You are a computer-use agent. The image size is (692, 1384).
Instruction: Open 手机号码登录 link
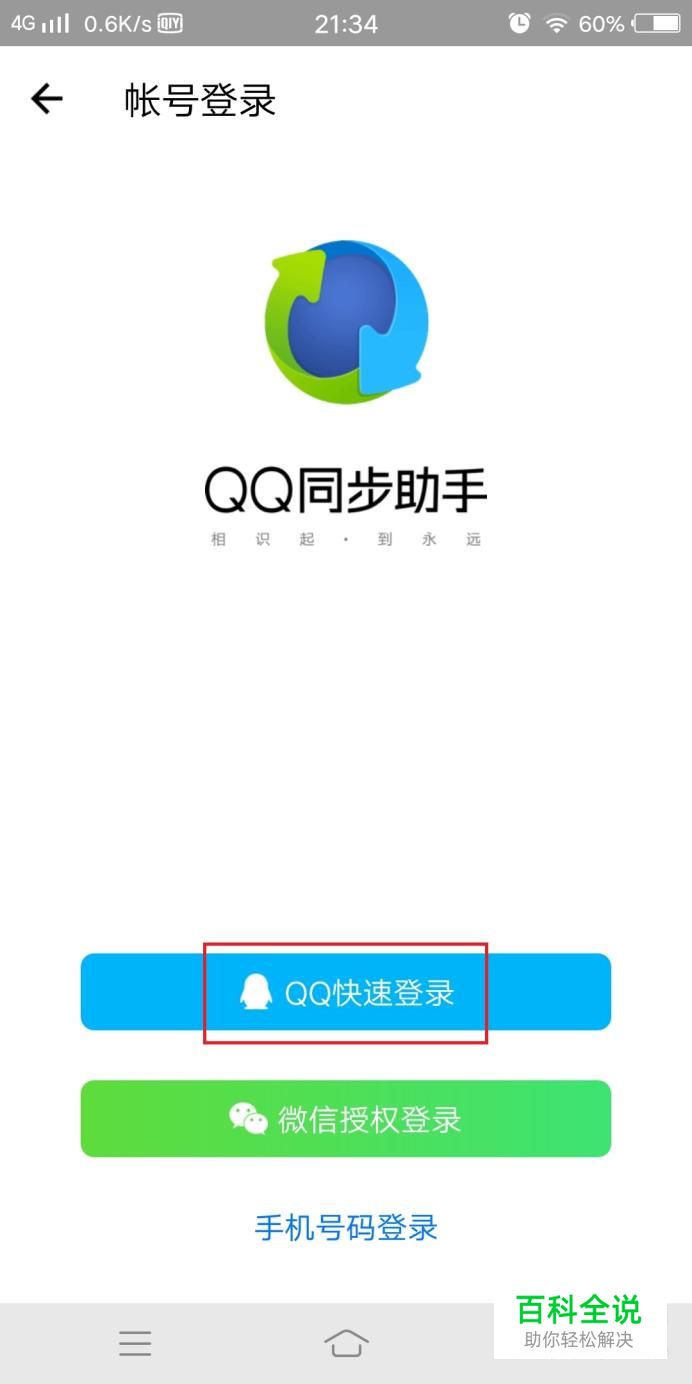(346, 1227)
